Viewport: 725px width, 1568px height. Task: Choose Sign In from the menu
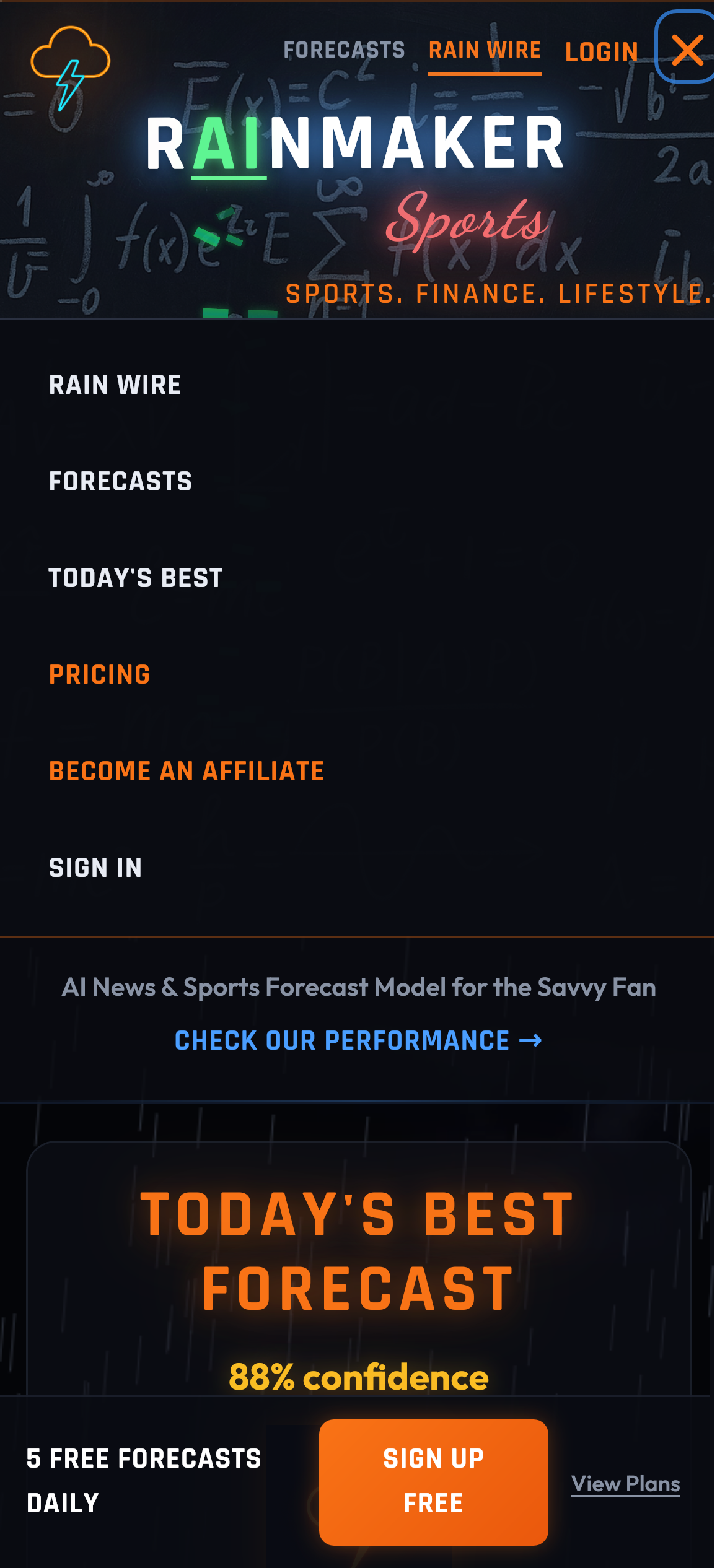coord(95,868)
